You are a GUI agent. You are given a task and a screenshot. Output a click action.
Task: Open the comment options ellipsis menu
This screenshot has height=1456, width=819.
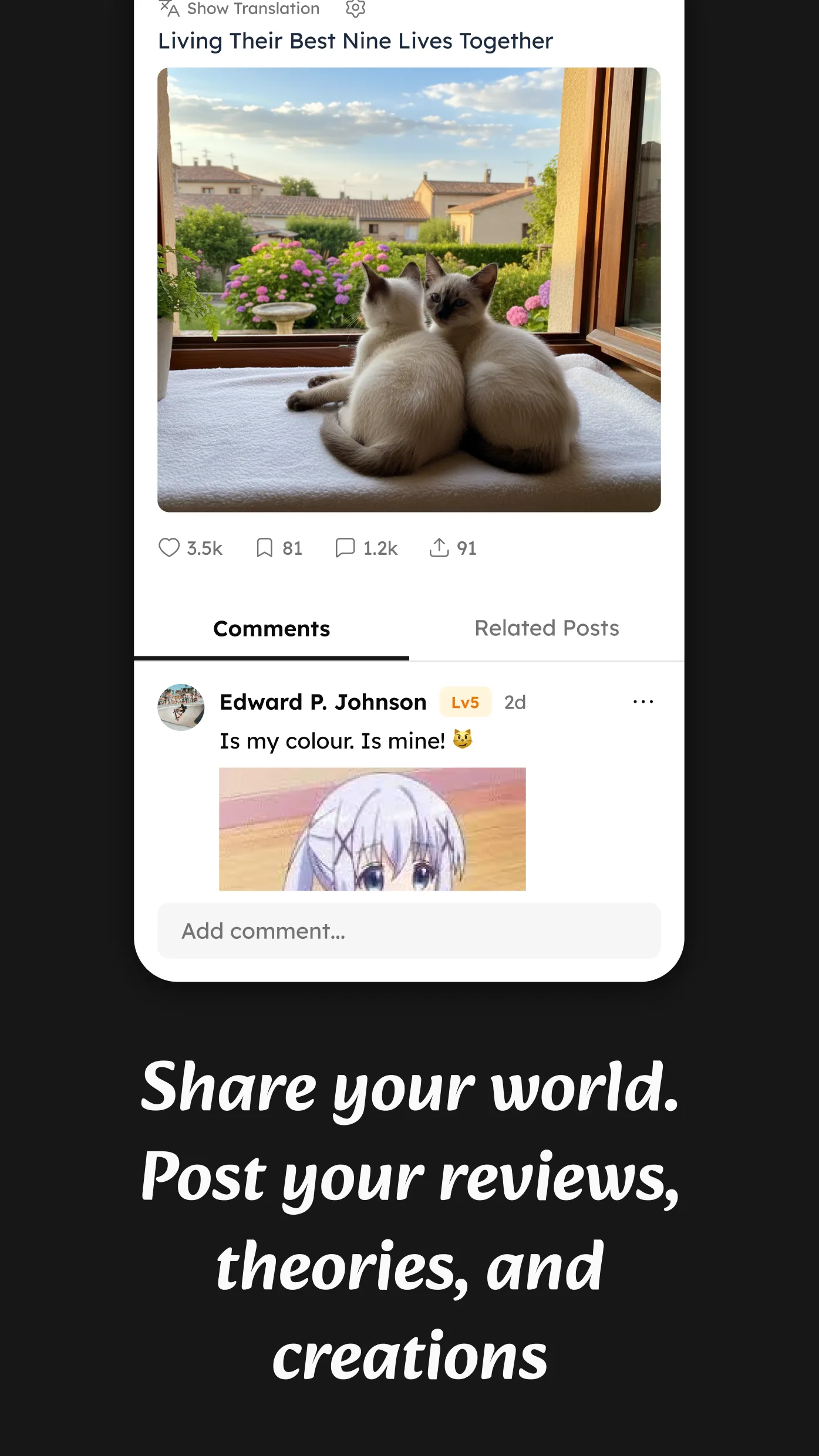643,701
